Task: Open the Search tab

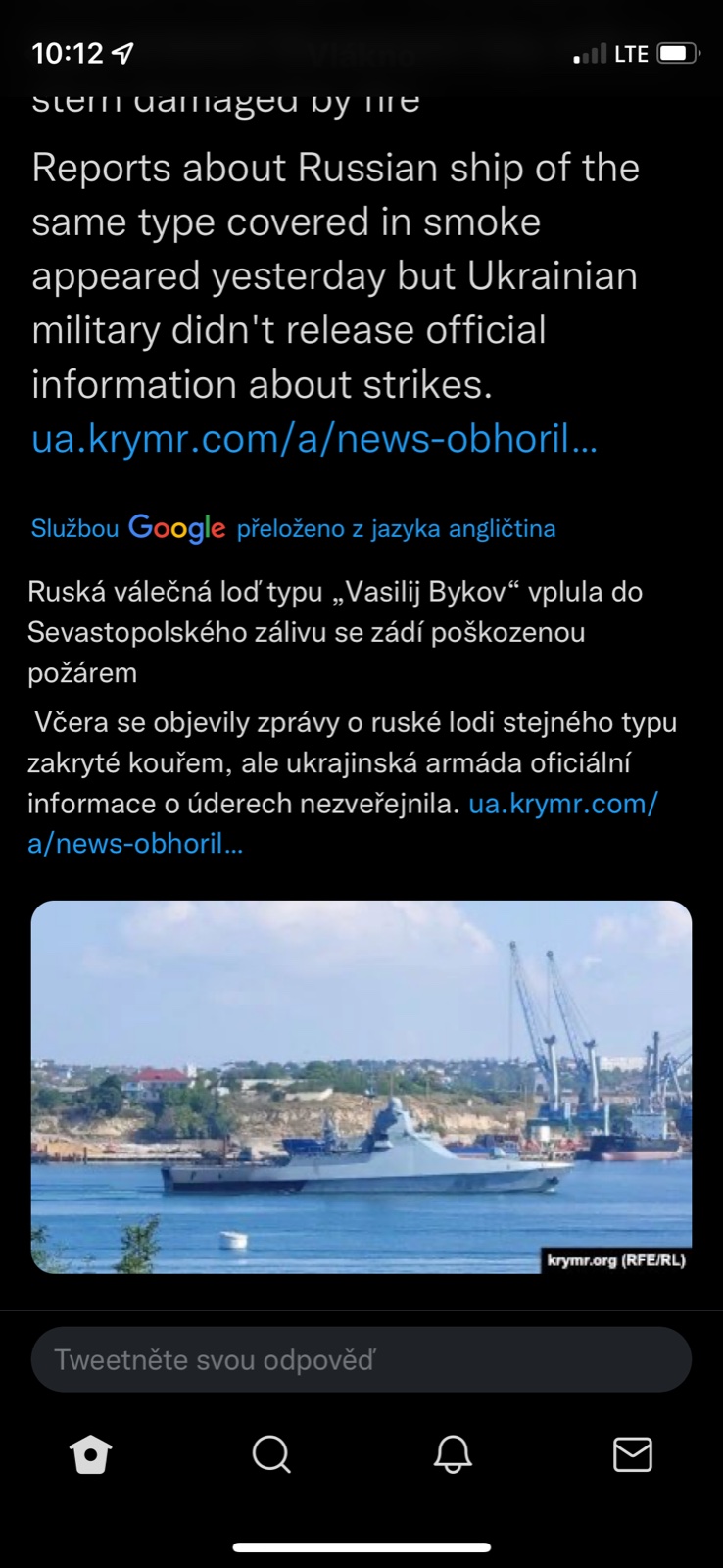Action: point(271,1454)
